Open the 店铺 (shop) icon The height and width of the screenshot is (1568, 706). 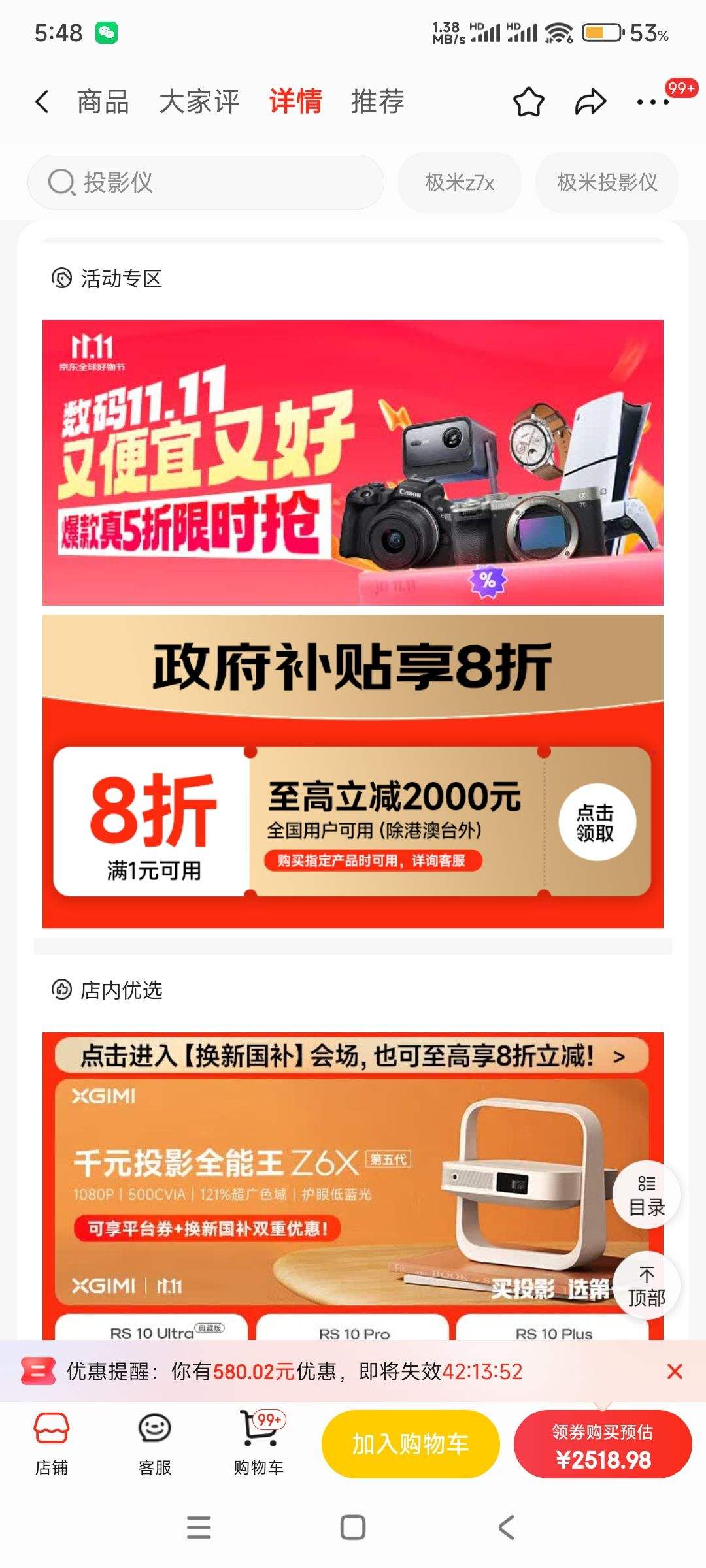tap(52, 1444)
